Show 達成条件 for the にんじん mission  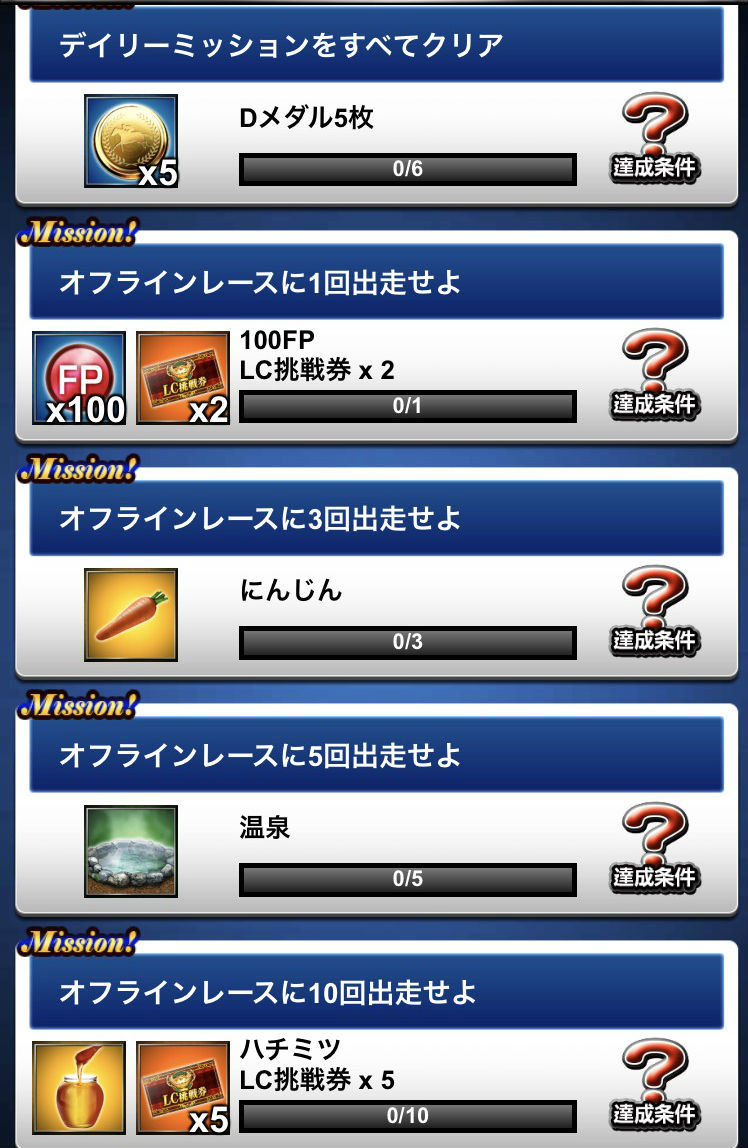[x=655, y=613]
